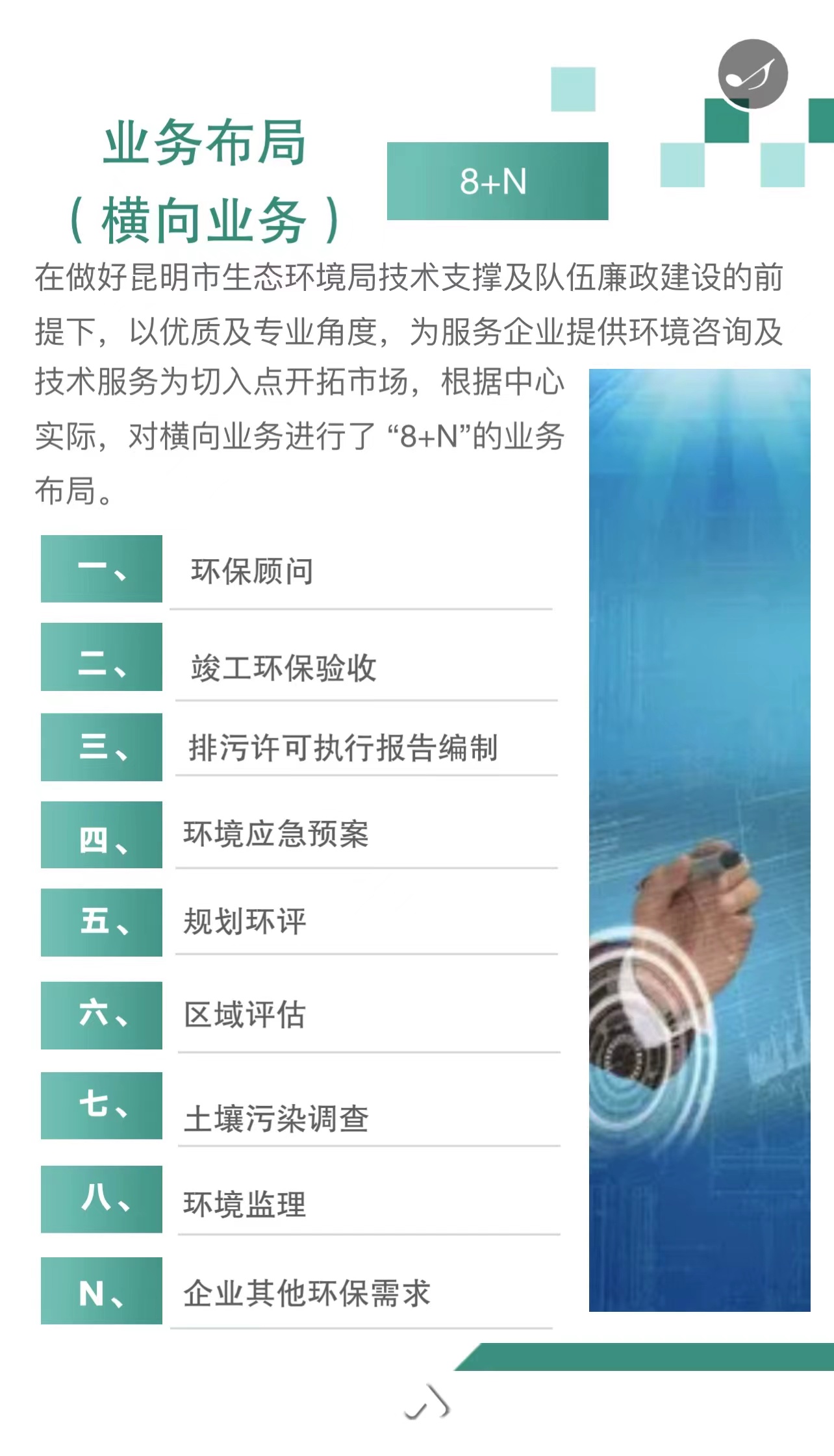Toggle the background music icon
The width and height of the screenshot is (834, 1456).
[x=753, y=73]
